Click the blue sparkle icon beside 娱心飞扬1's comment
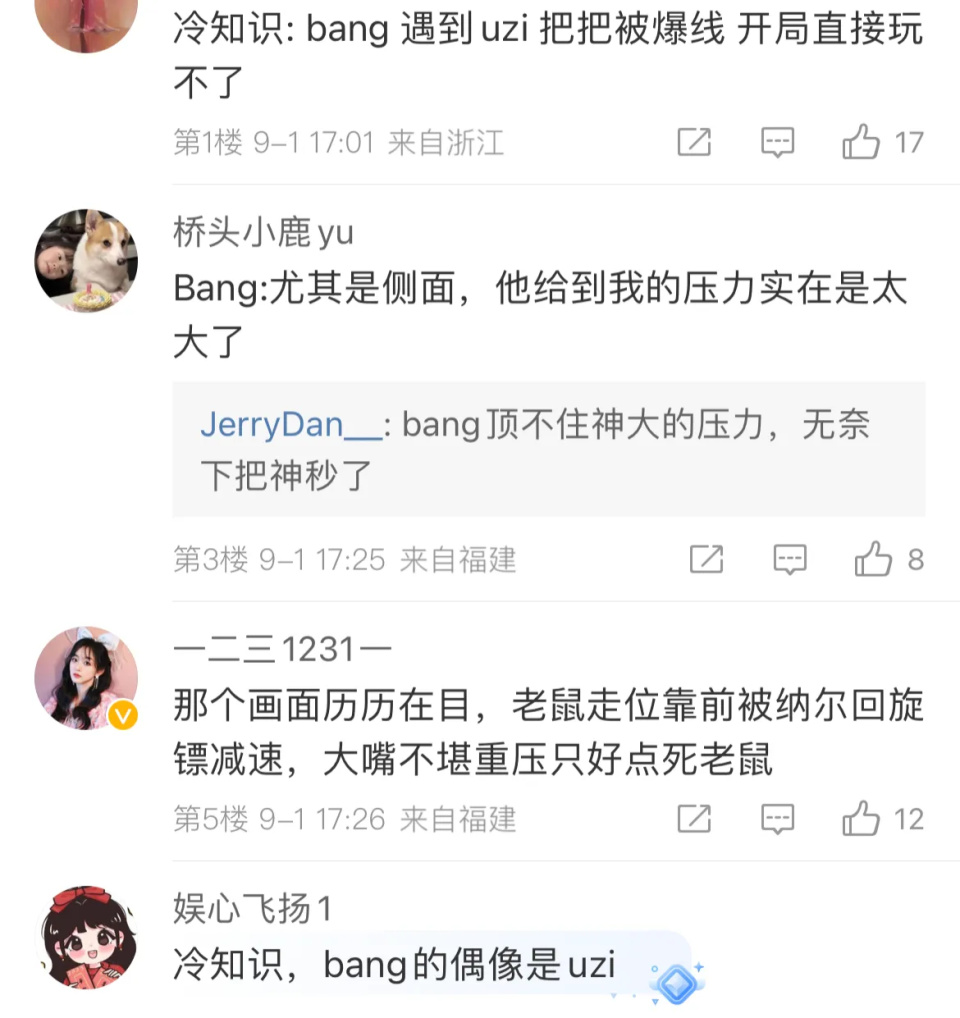Image resolution: width=960 pixels, height=1018 pixels. point(676,984)
